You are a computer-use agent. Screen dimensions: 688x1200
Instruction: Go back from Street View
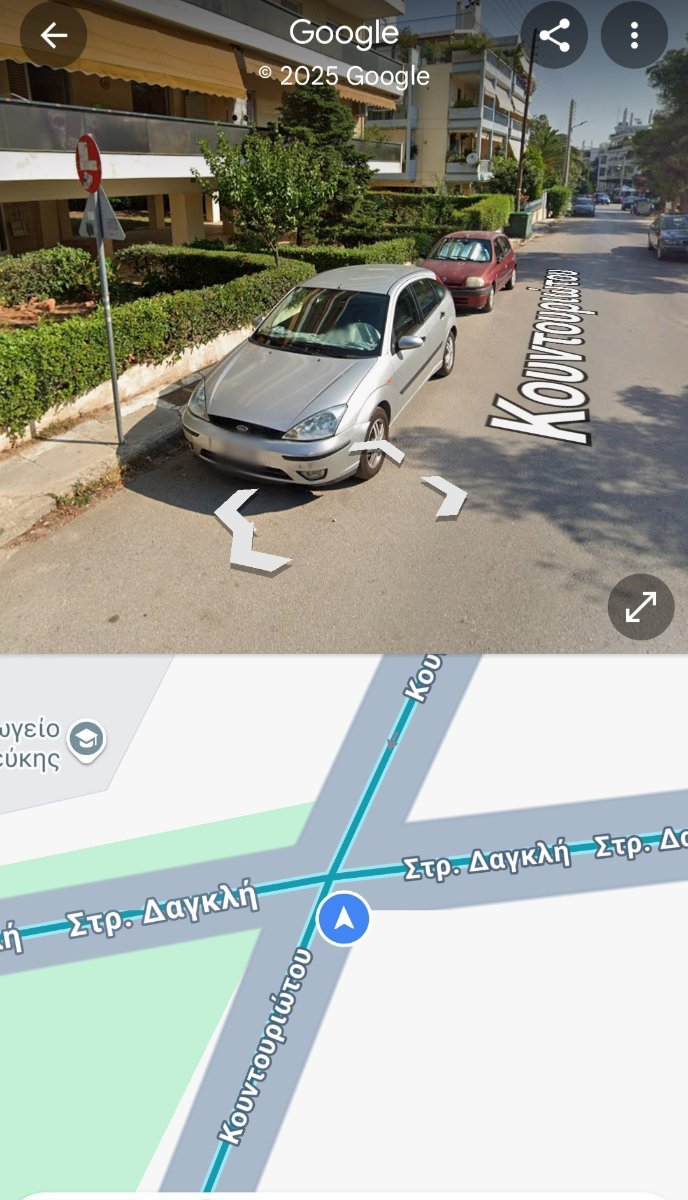coord(53,35)
